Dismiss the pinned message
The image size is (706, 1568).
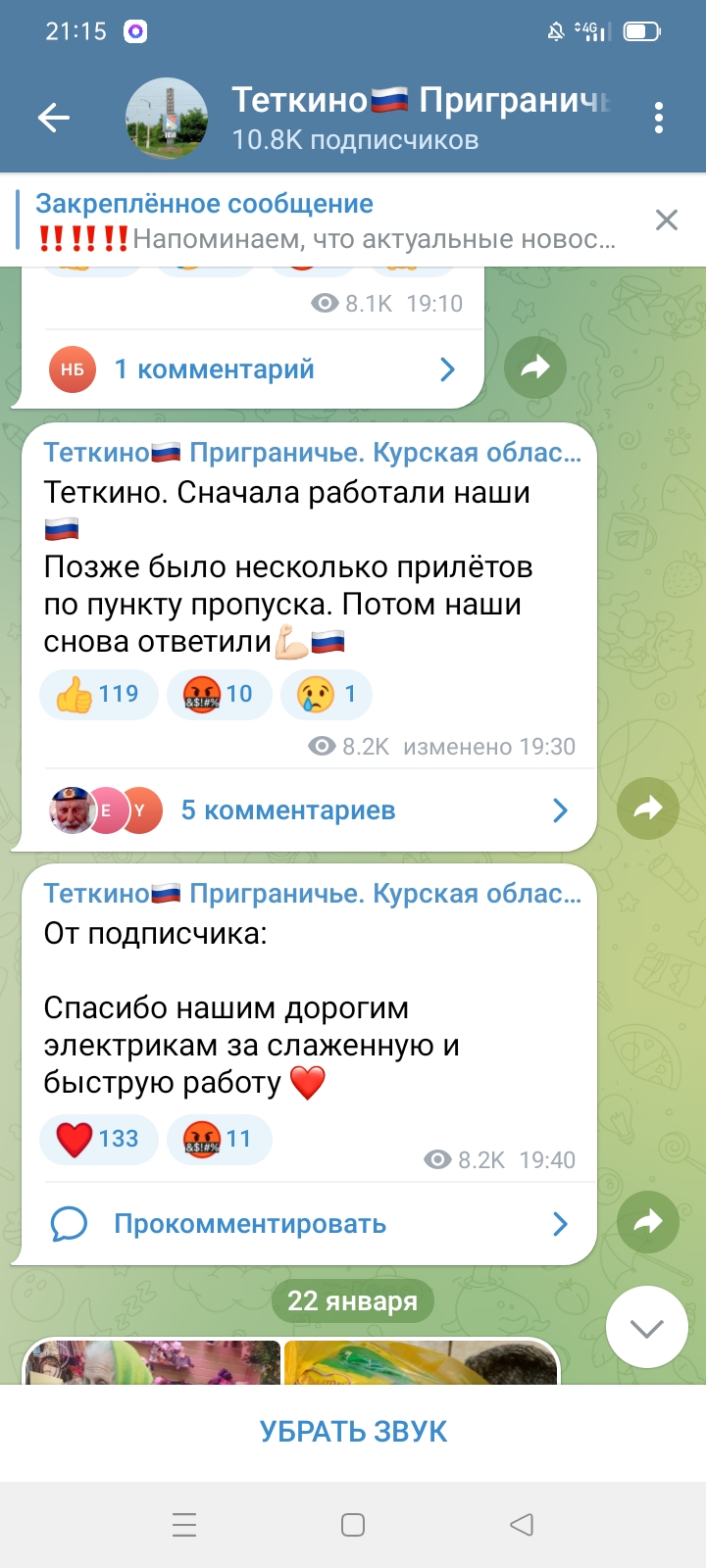pos(667,220)
